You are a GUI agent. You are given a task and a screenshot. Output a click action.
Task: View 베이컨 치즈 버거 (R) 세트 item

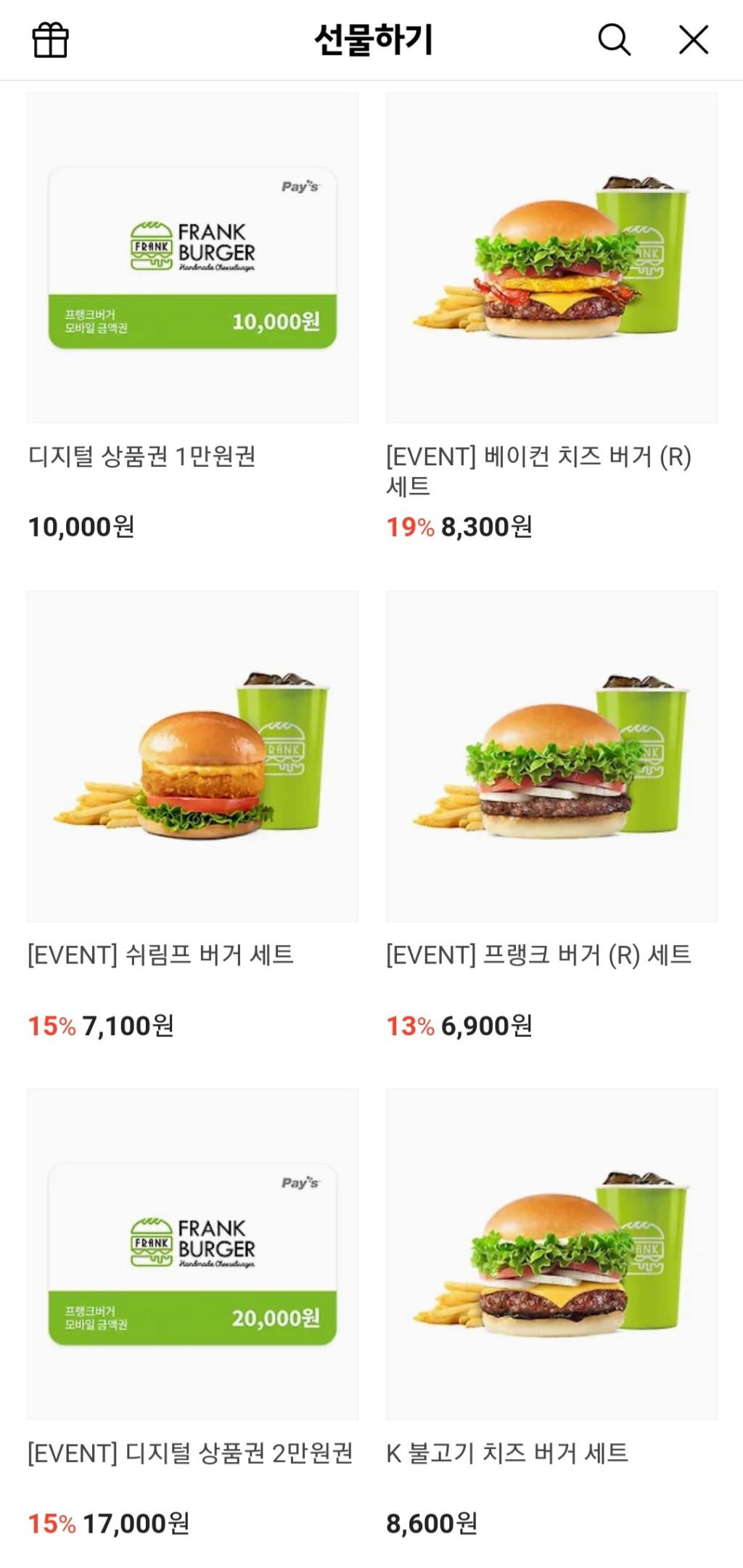coord(551,258)
